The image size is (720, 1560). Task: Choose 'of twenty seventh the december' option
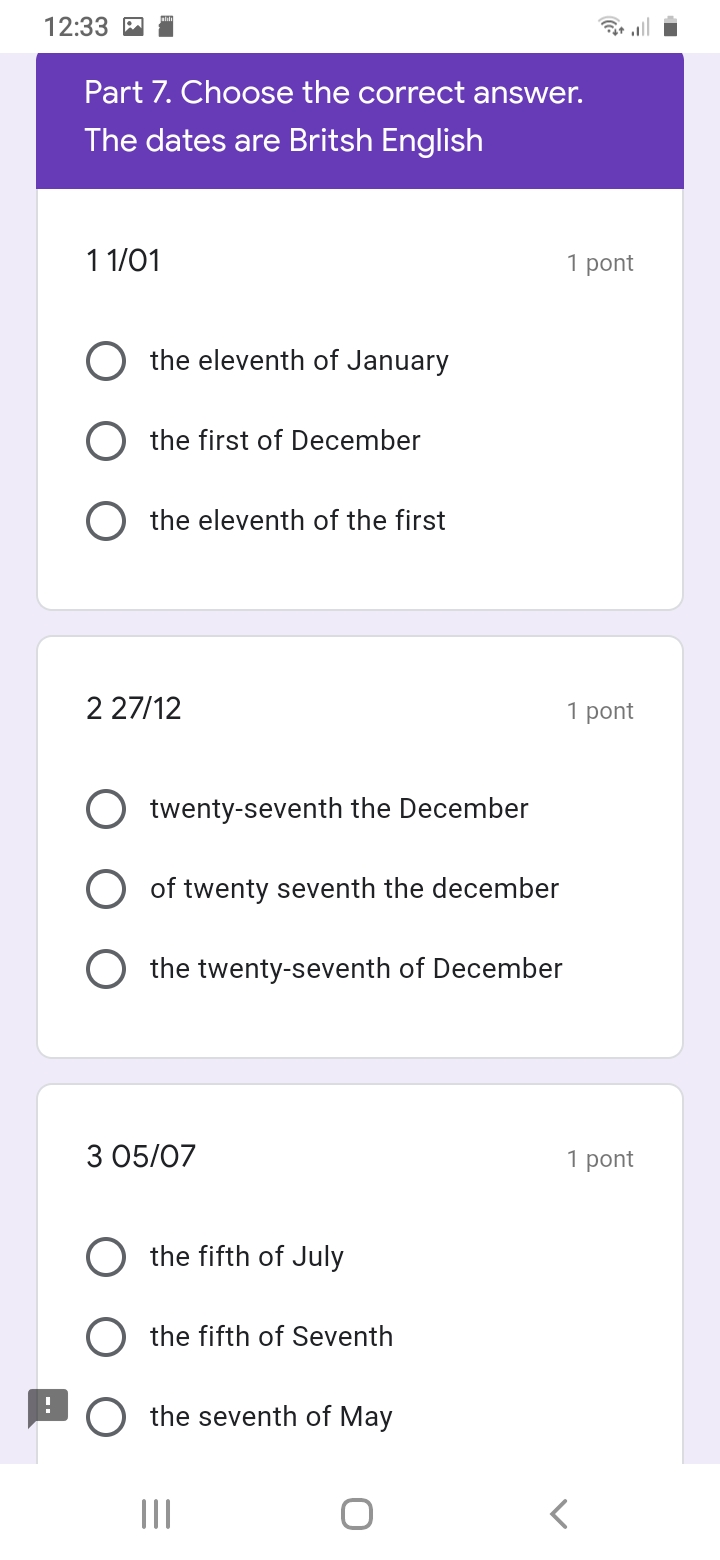106,889
